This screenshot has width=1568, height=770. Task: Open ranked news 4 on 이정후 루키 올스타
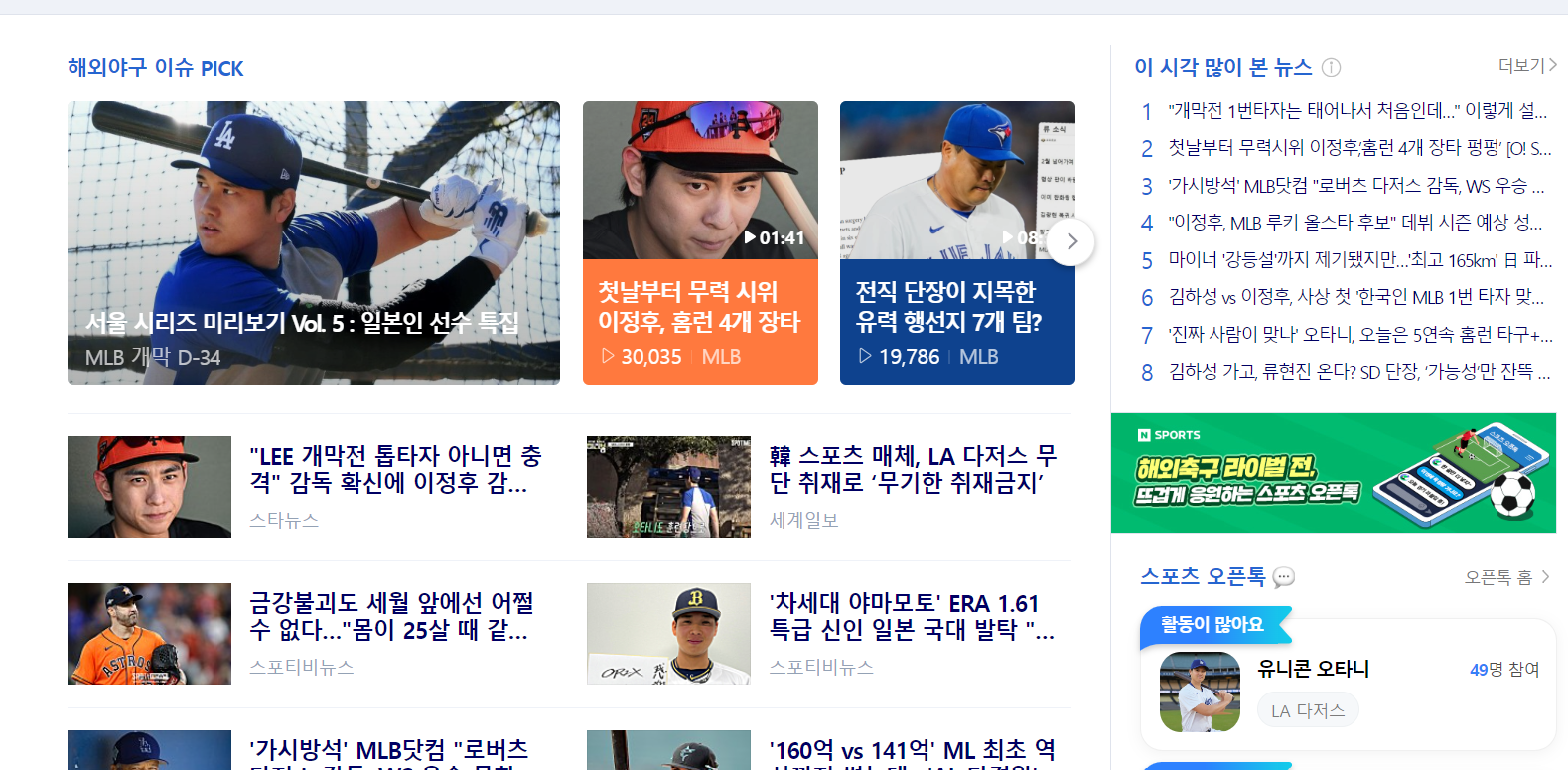pos(1354,223)
